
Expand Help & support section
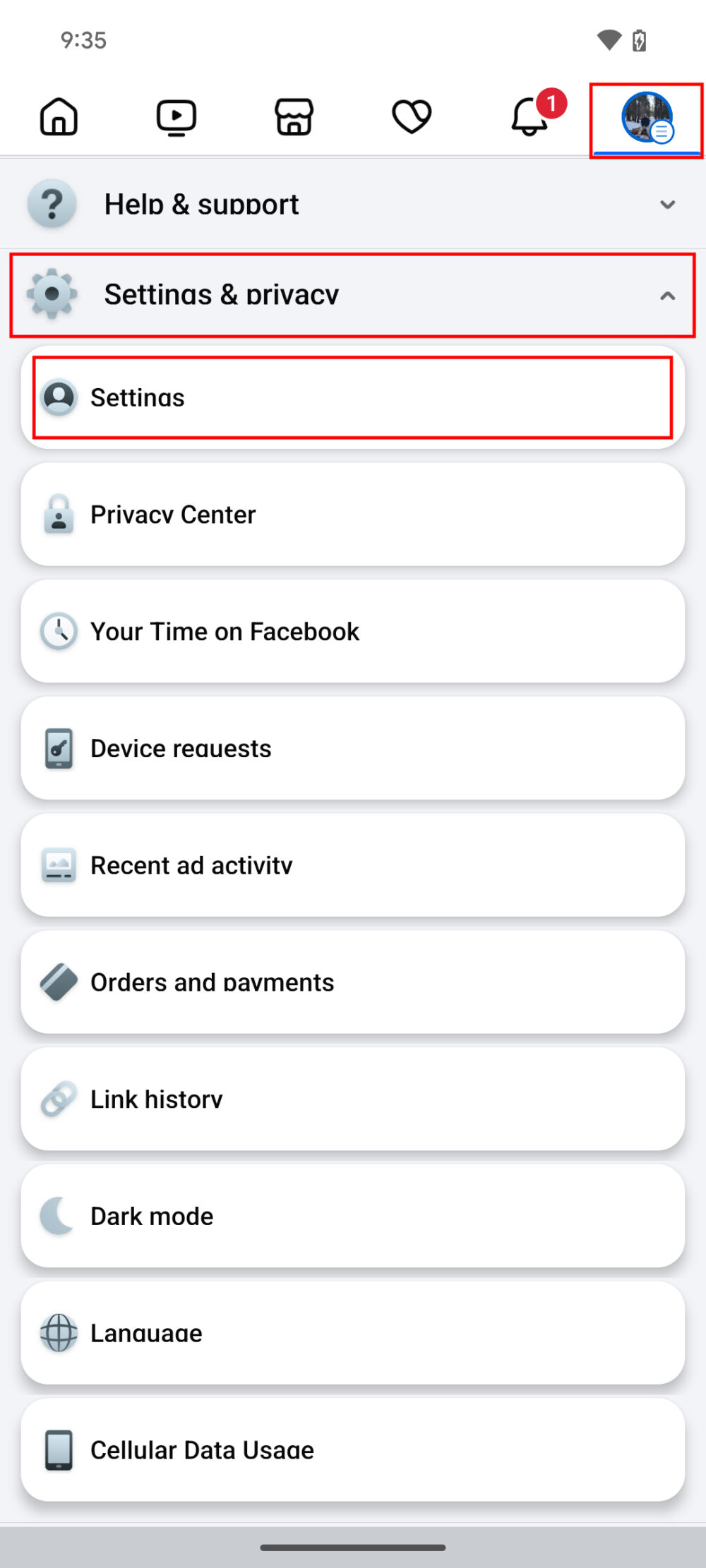click(x=353, y=205)
